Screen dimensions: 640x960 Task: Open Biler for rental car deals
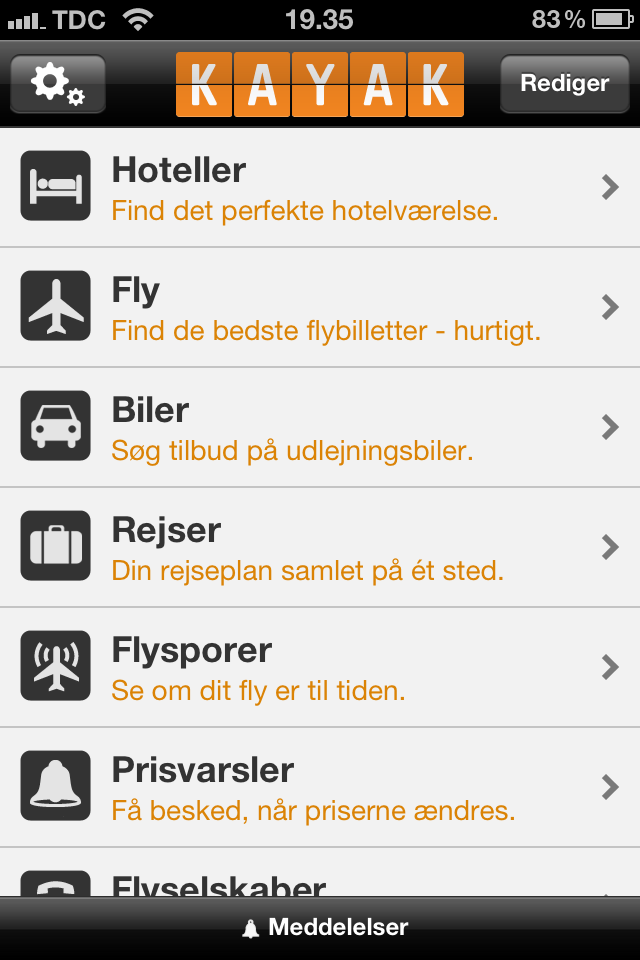320,427
